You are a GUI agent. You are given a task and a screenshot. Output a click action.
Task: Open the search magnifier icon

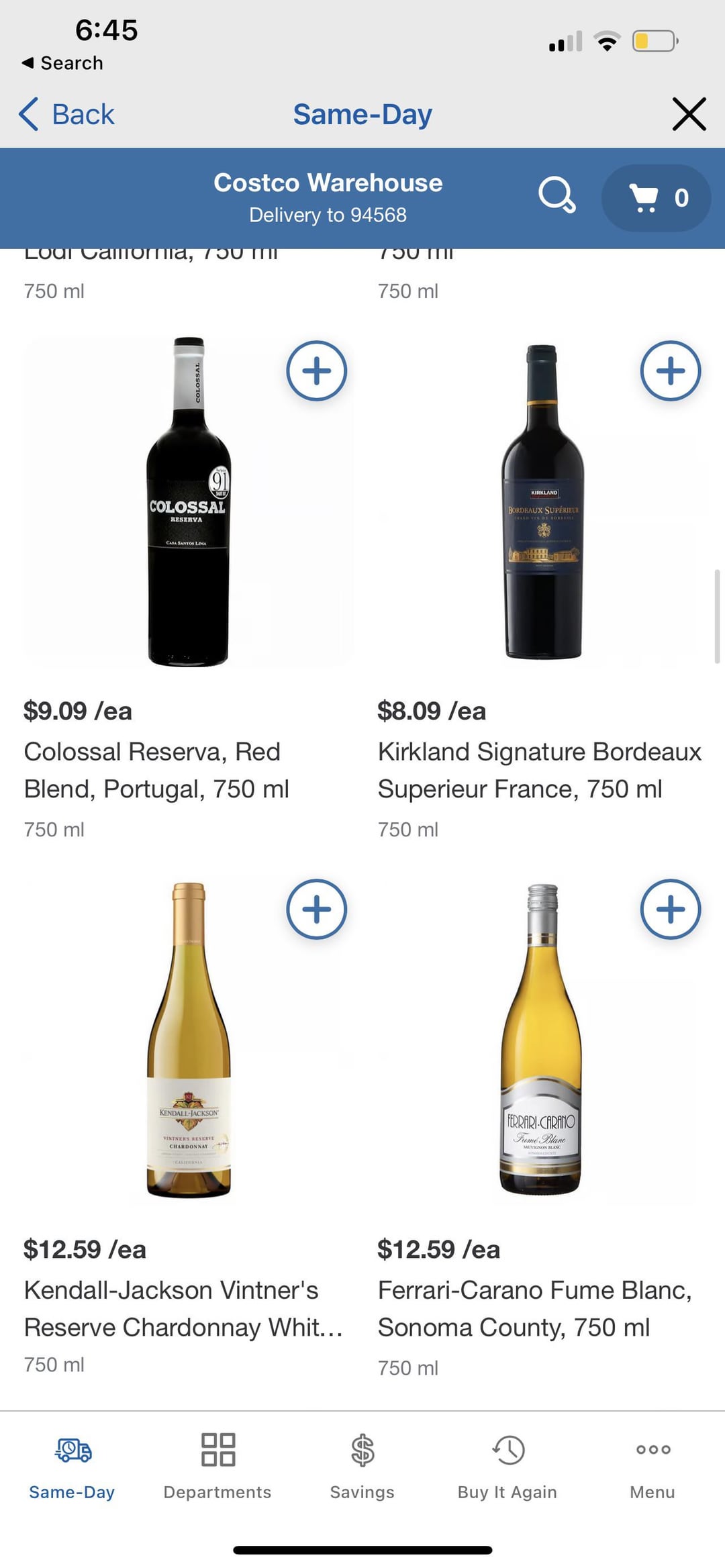pos(556,197)
